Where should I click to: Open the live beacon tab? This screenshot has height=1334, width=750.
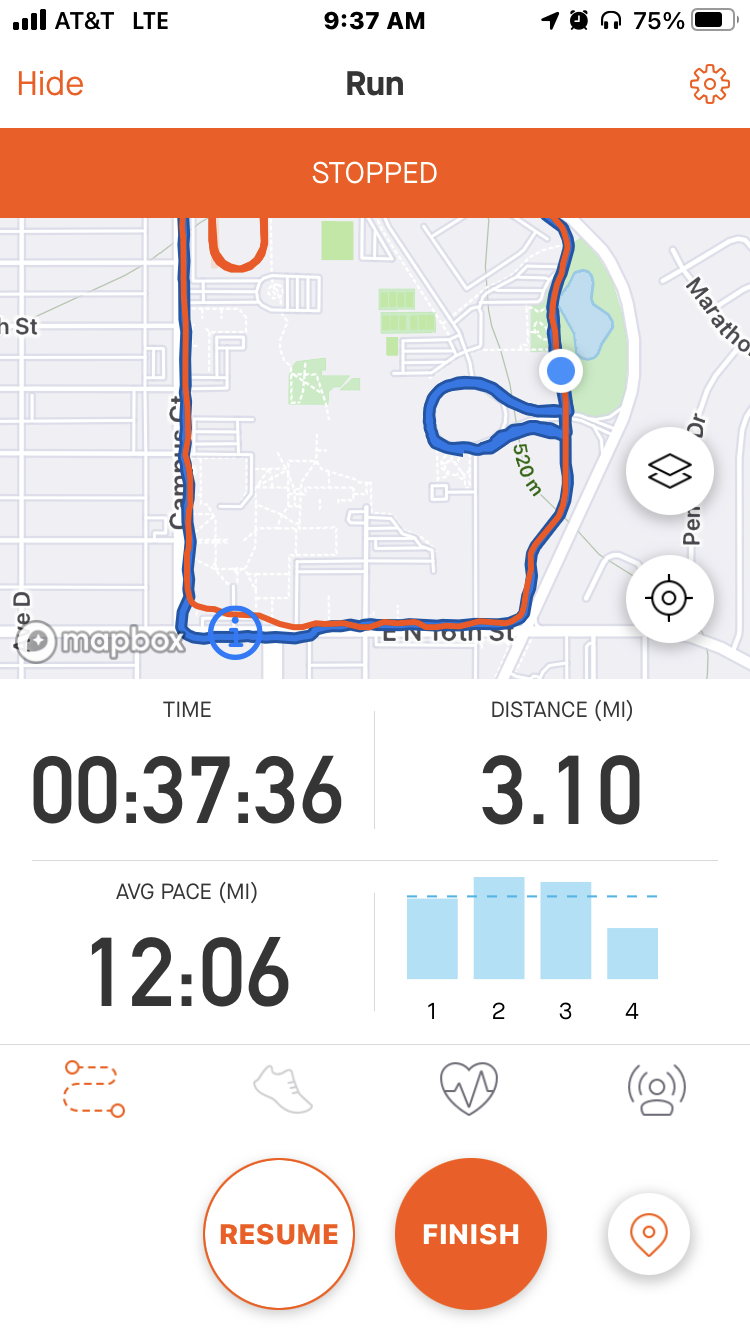(x=656, y=1088)
